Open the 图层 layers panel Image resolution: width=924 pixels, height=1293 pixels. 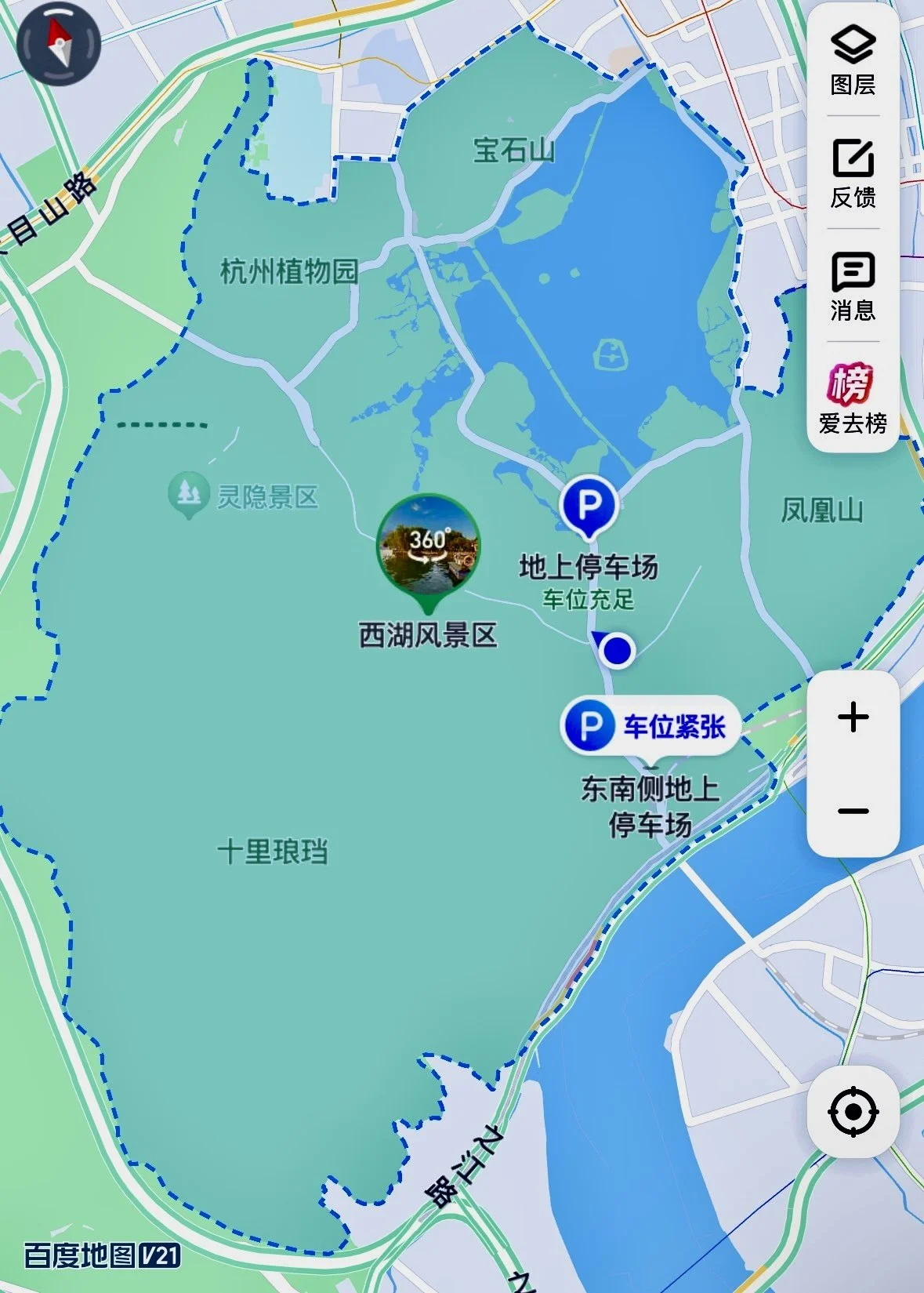853,60
